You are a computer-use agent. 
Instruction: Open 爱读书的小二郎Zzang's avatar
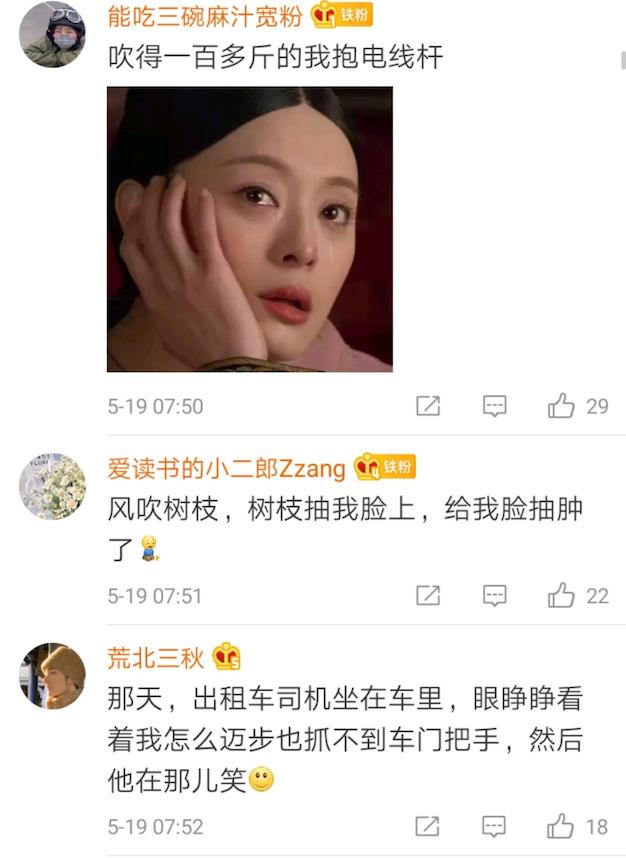(52, 486)
